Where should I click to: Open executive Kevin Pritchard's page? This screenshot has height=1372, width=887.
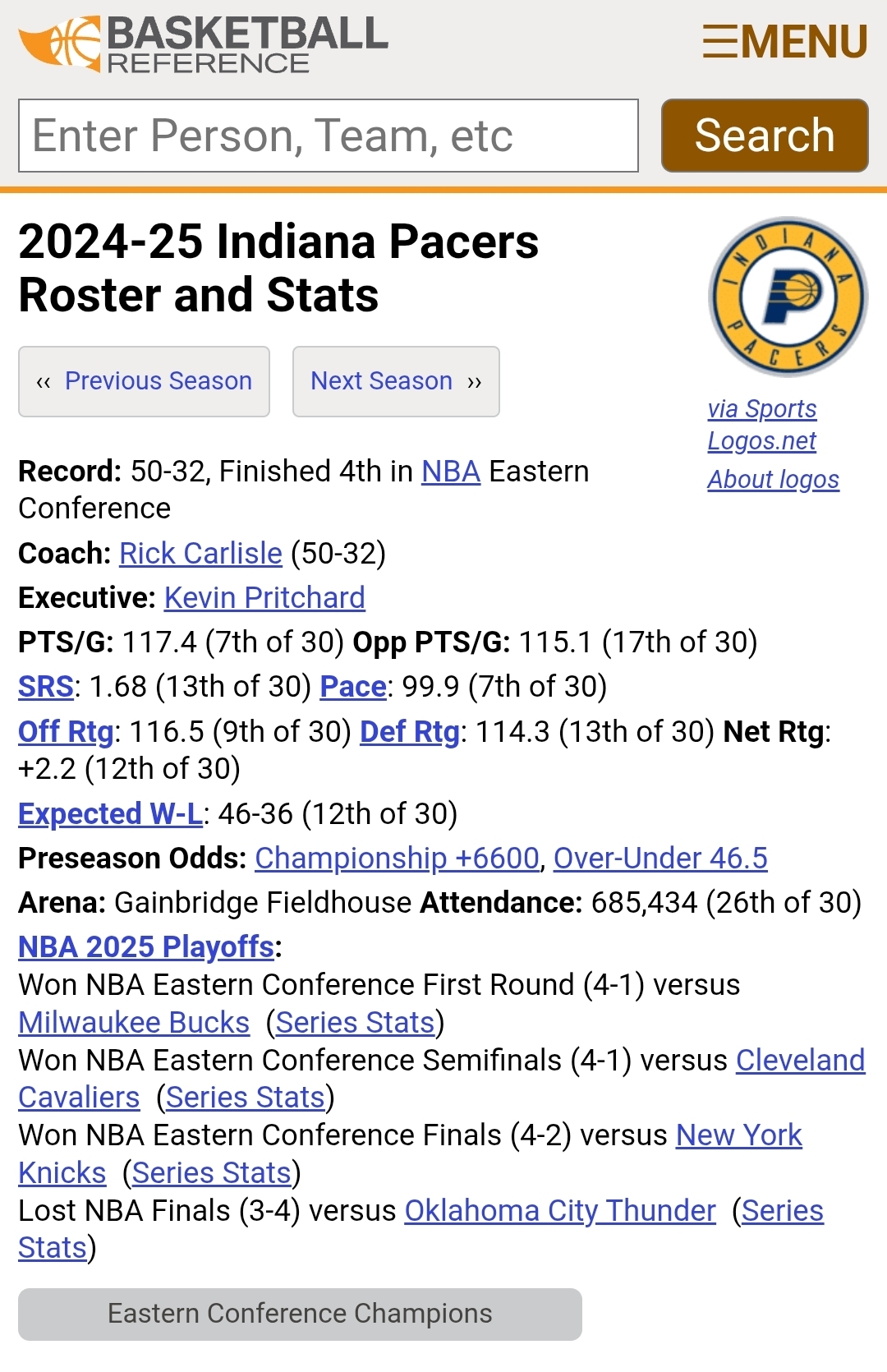point(264,598)
